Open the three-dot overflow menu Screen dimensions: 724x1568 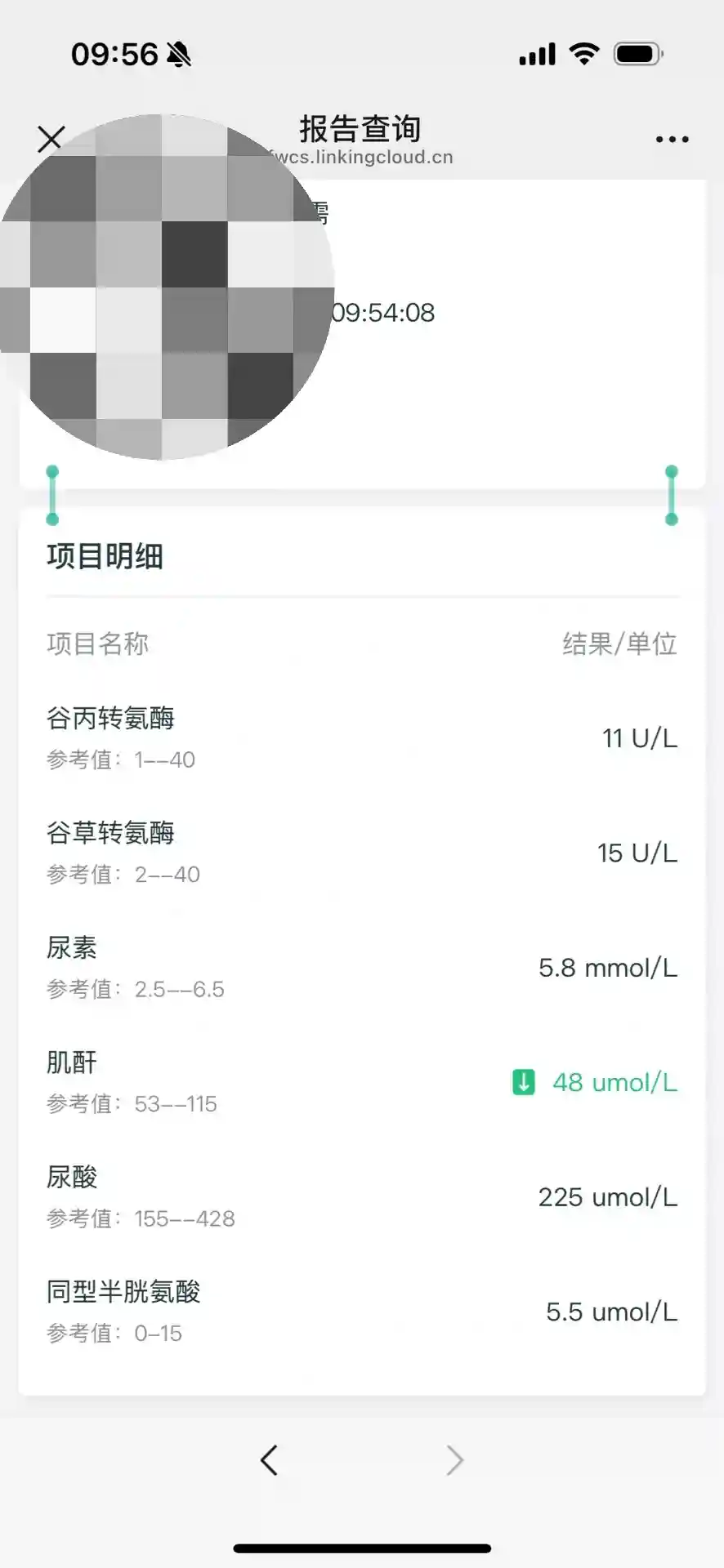[x=672, y=140]
